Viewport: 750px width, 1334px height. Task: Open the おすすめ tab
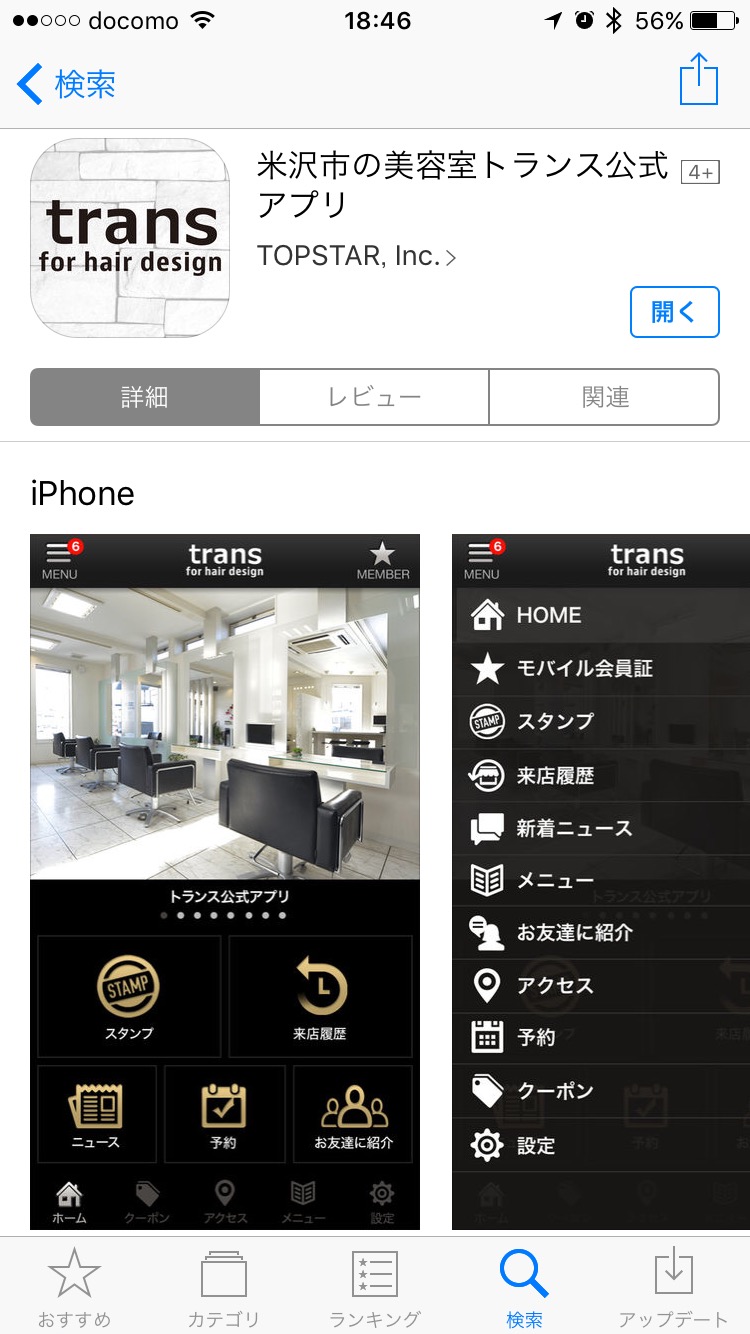click(x=74, y=1288)
